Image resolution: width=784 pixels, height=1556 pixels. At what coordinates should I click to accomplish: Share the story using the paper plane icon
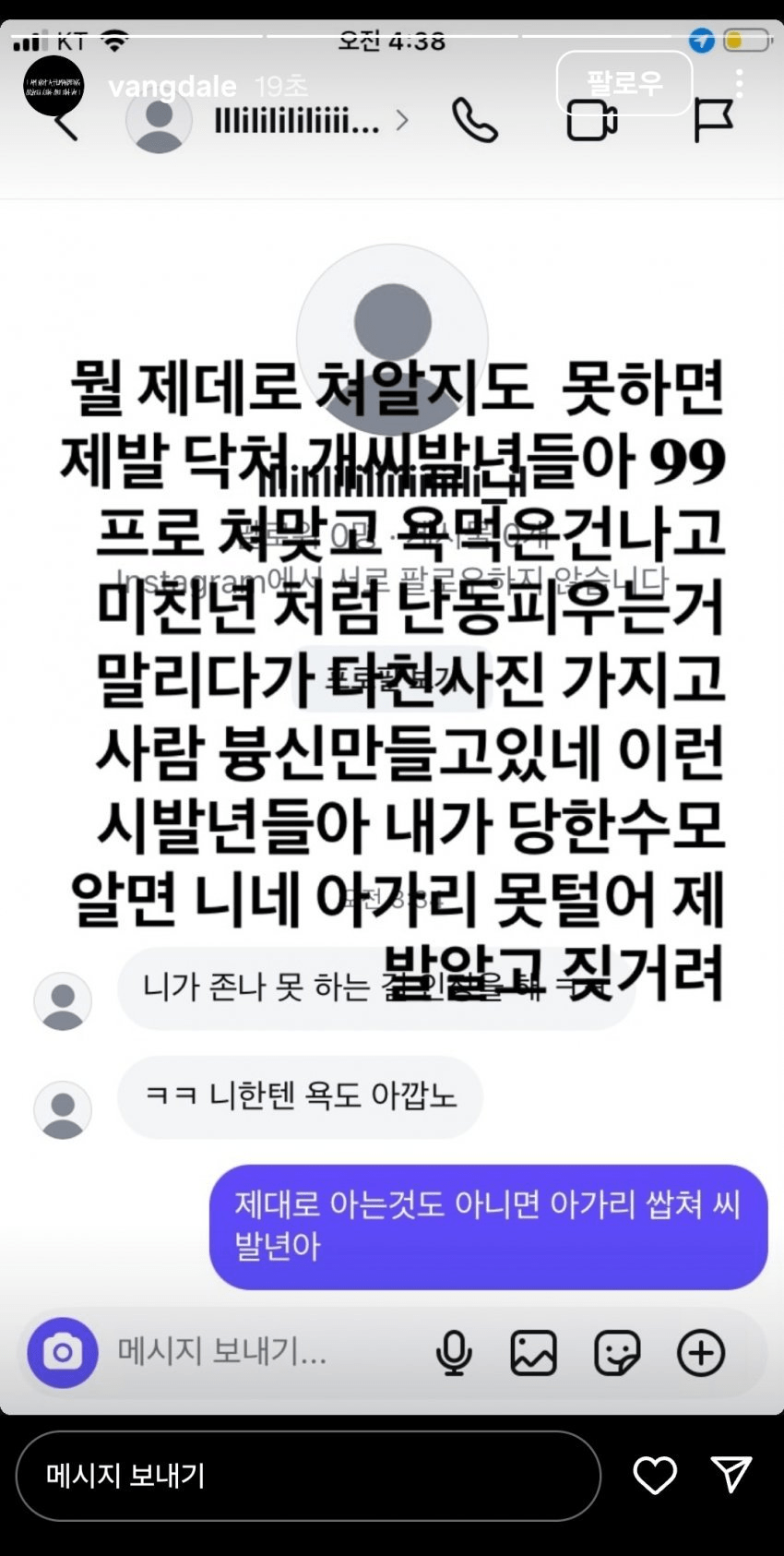731,1475
